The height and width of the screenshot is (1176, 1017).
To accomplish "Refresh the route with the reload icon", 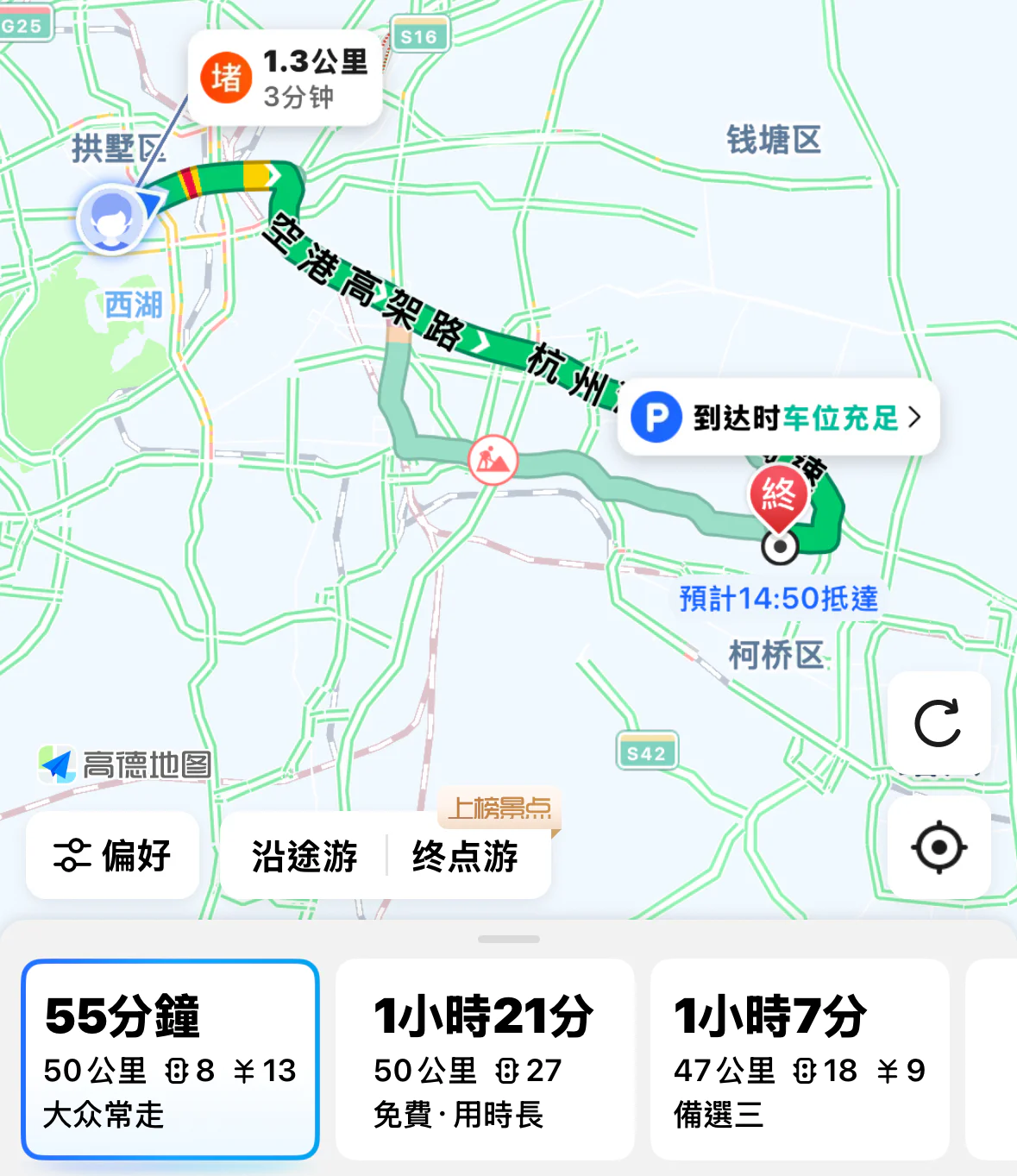I will [939, 723].
